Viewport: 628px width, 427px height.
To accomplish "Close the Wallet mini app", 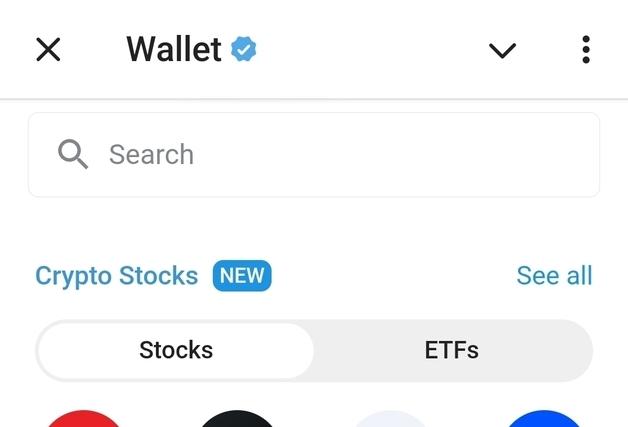I will (x=48, y=49).
